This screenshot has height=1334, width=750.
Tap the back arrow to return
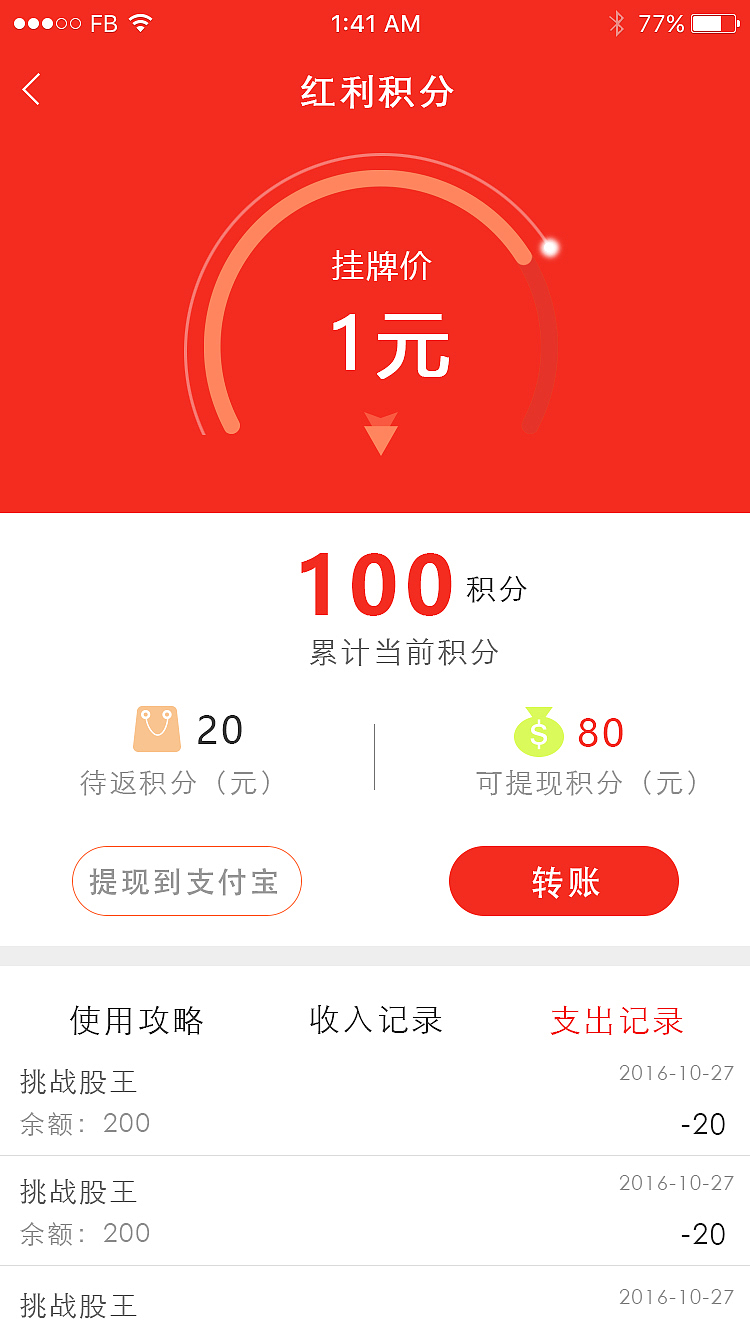click(x=32, y=90)
